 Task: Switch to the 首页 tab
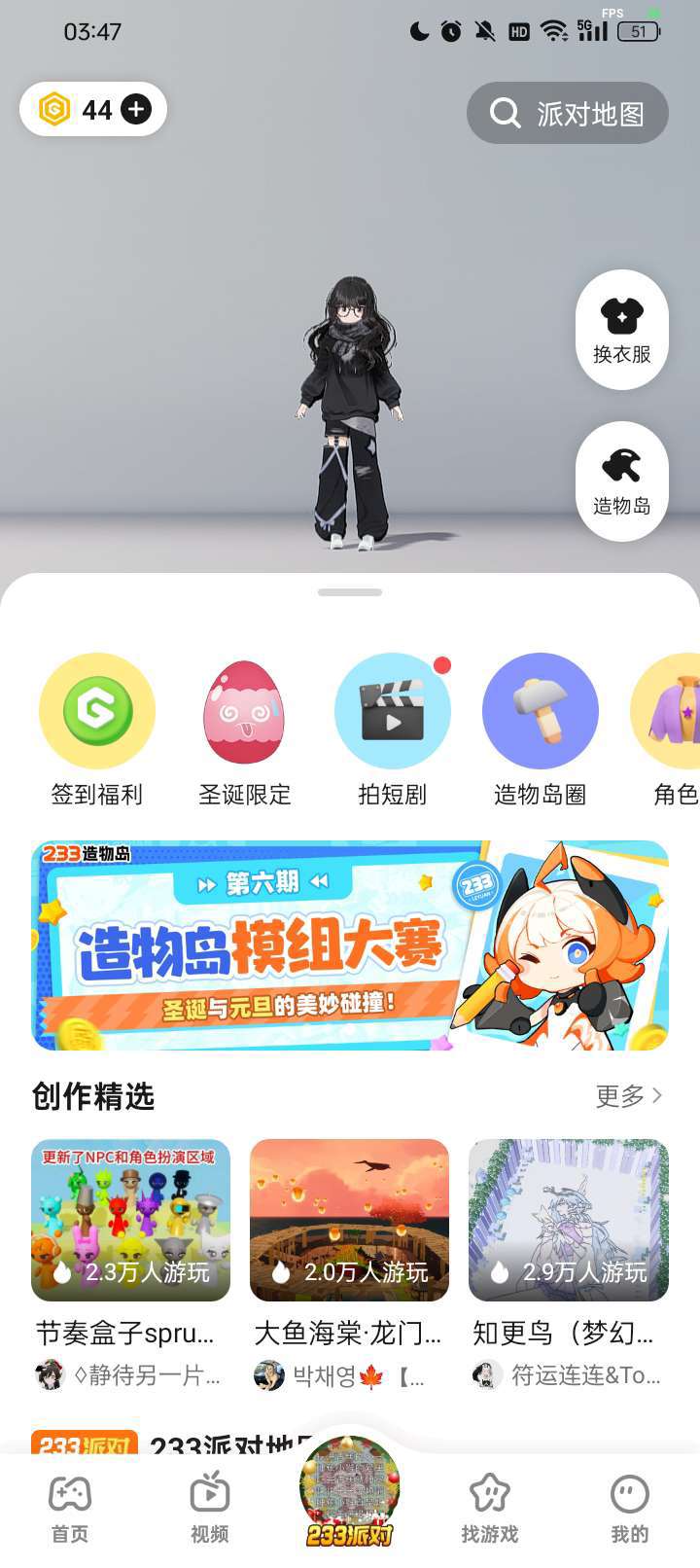[x=70, y=1509]
